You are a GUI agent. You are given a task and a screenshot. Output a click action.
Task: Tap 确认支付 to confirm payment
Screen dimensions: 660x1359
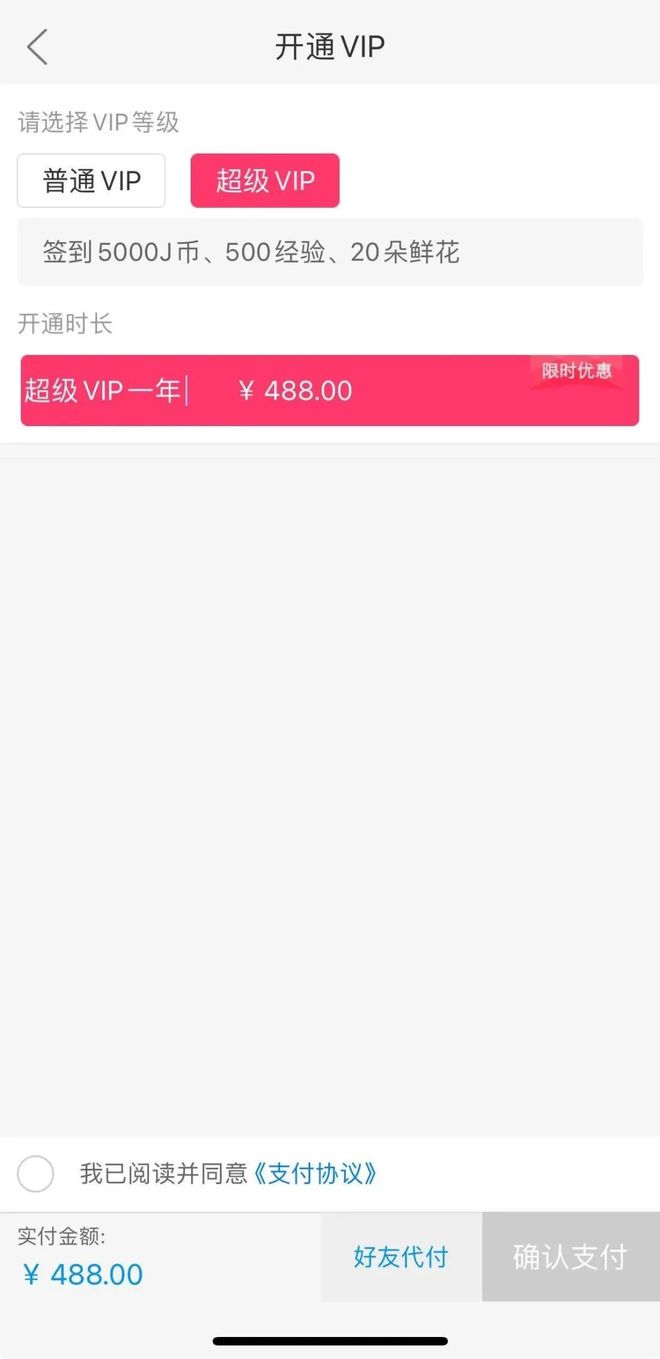tap(570, 1257)
